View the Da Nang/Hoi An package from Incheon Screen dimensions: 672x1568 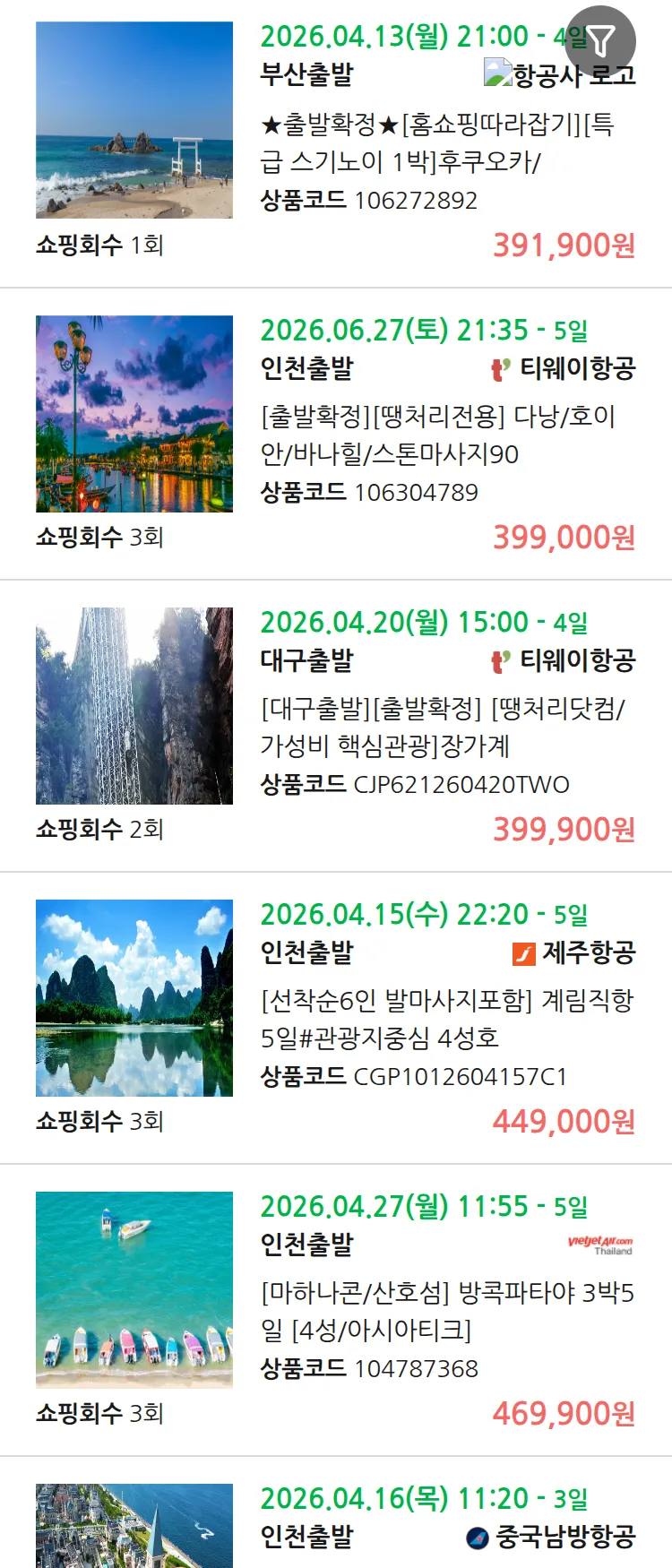[437, 435]
